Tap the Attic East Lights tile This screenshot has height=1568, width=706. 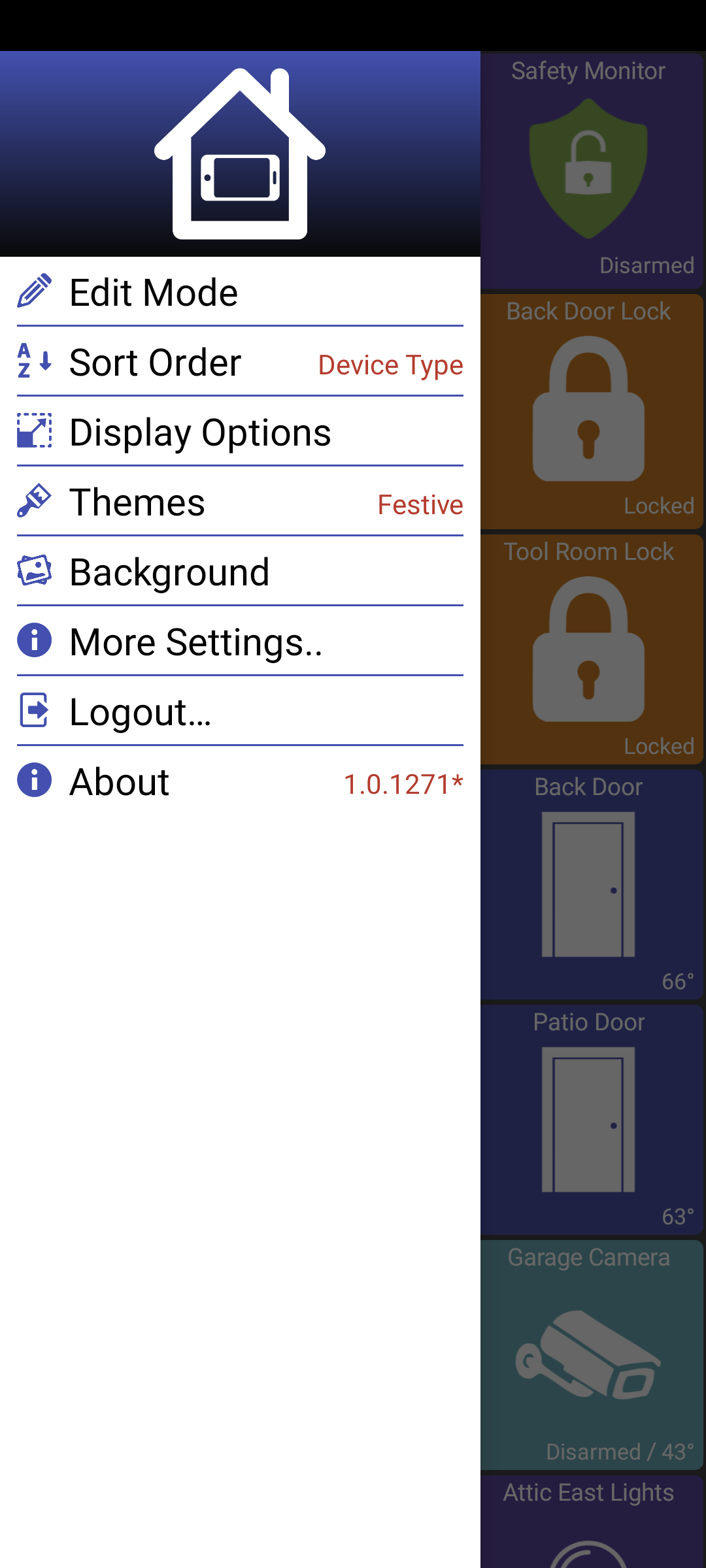pos(592,1522)
